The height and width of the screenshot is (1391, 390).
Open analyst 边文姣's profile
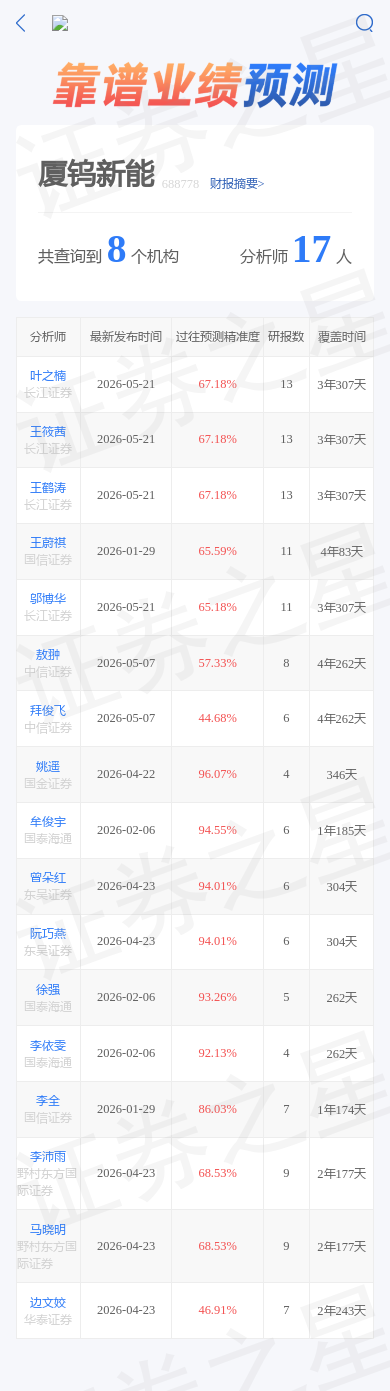pyautogui.click(x=48, y=1302)
